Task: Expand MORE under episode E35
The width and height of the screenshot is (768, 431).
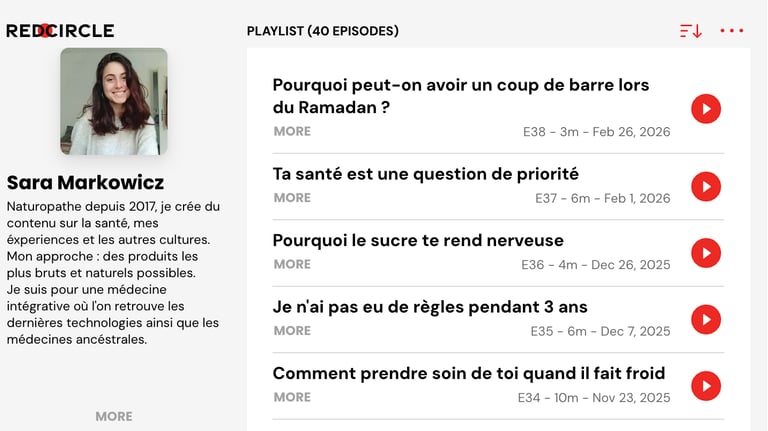Action: tap(292, 331)
